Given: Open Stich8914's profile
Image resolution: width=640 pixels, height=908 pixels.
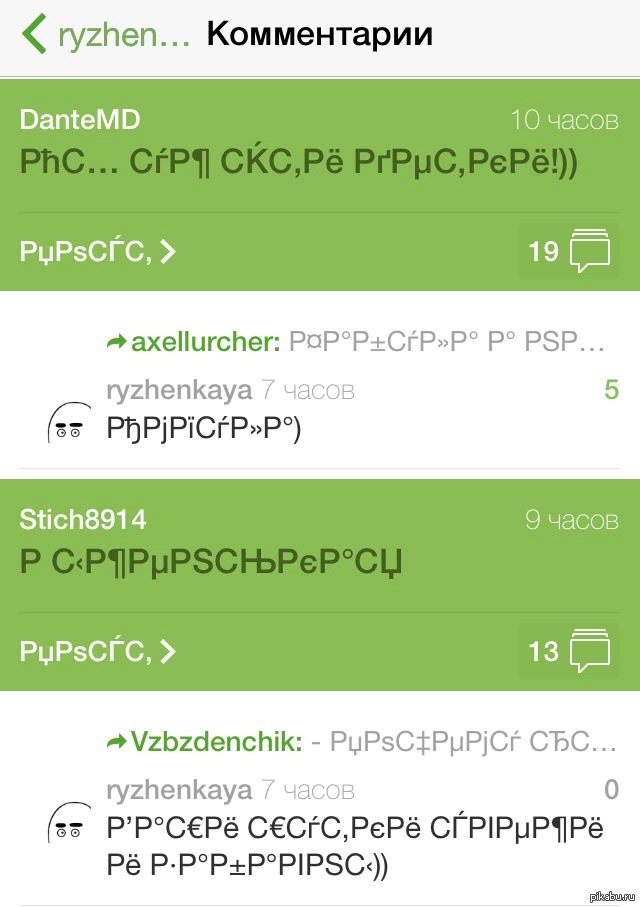Looking at the screenshot, I should click(x=83, y=519).
